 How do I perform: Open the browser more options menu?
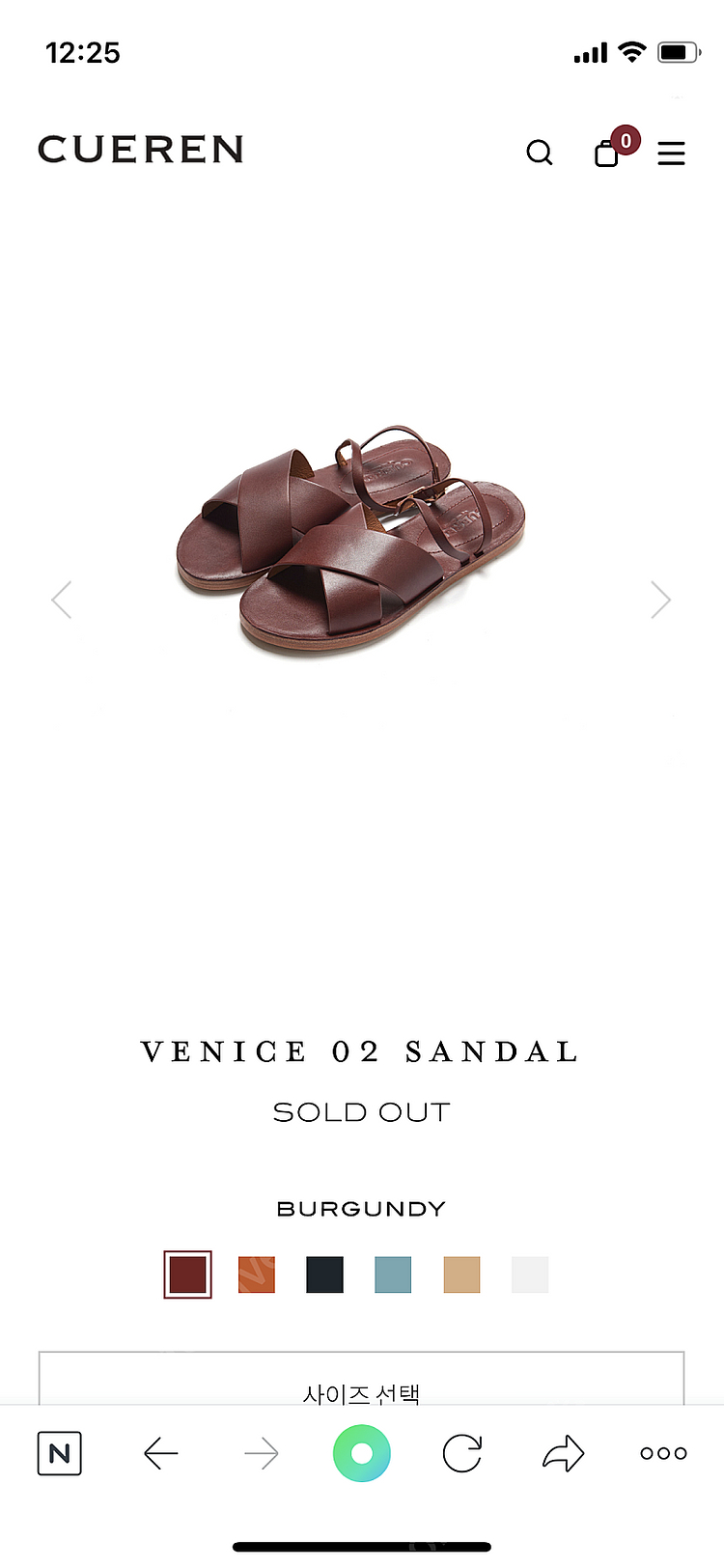(x=663, y=1453)
